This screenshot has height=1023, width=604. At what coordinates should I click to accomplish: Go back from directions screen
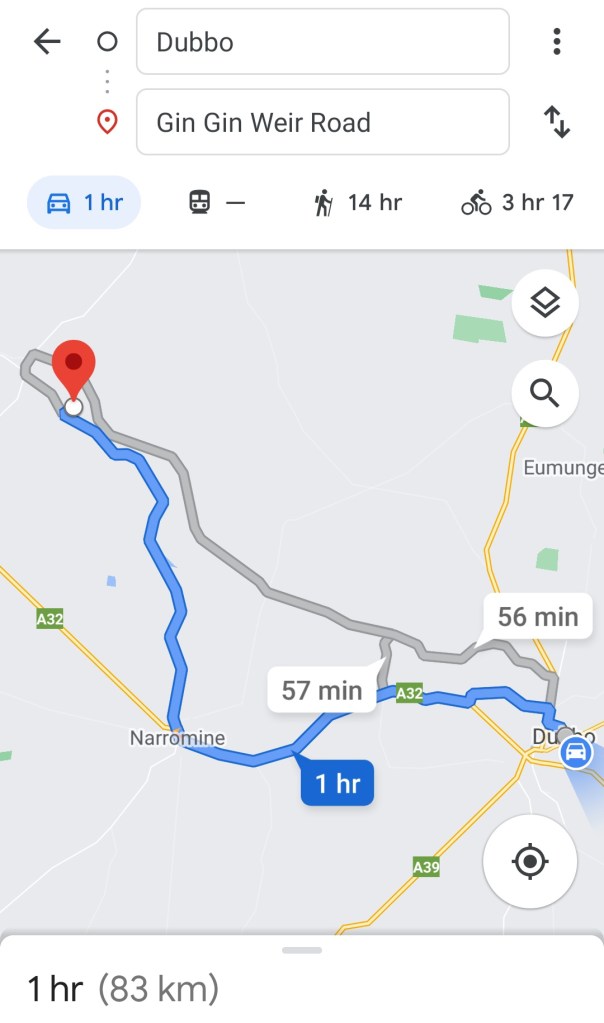tap(47, 41)
